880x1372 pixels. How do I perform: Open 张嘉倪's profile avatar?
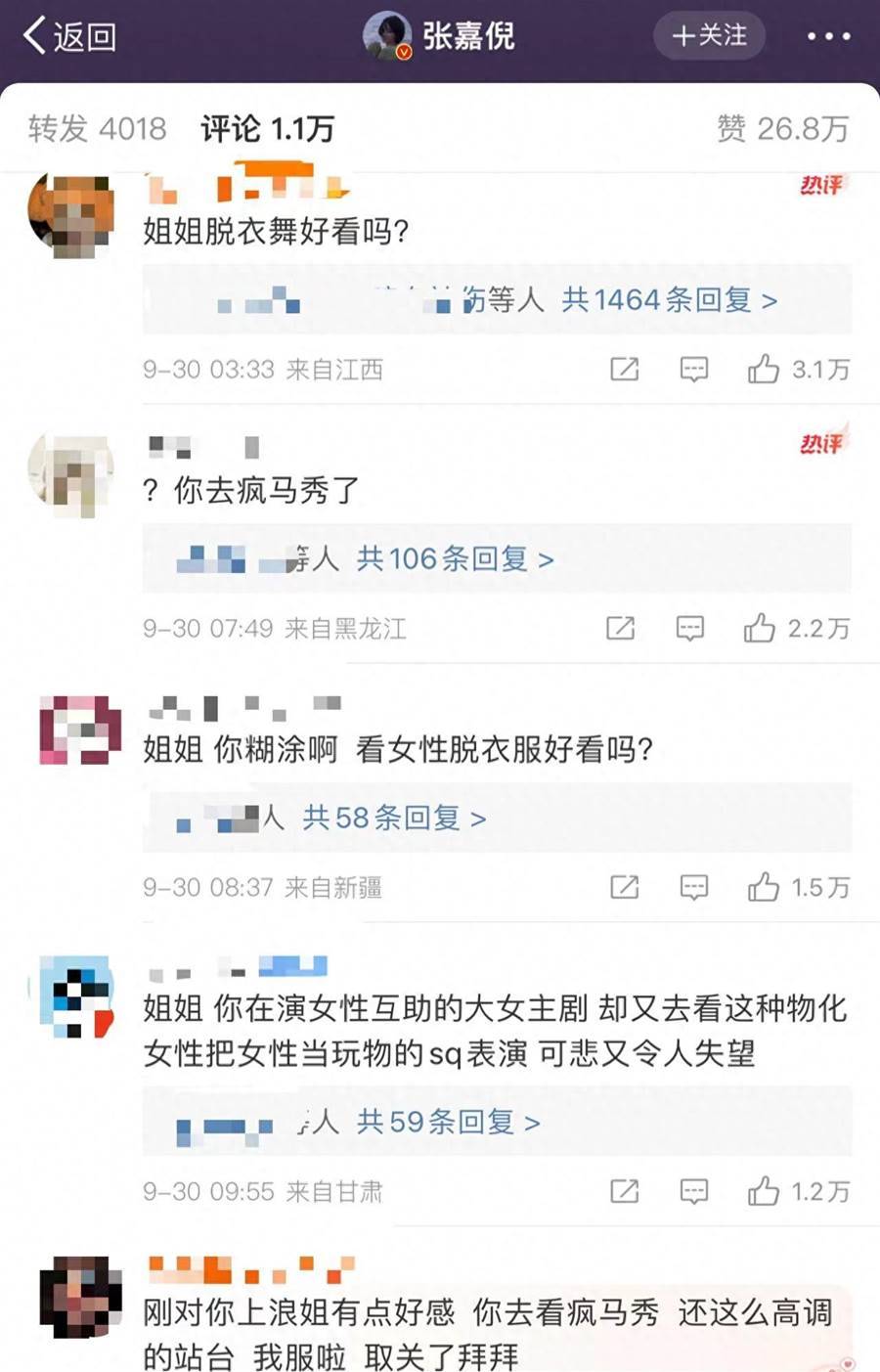pyautogui.click(x=387, y=36)
